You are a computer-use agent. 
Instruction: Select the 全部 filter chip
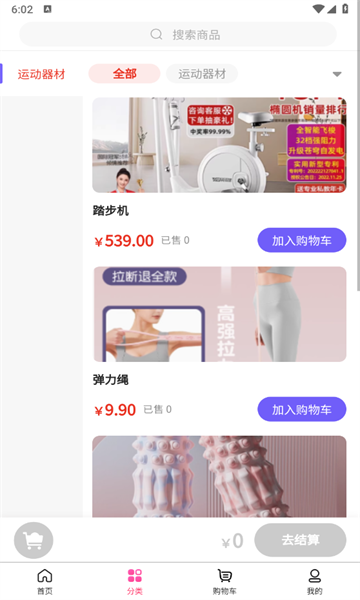[124, 73]
